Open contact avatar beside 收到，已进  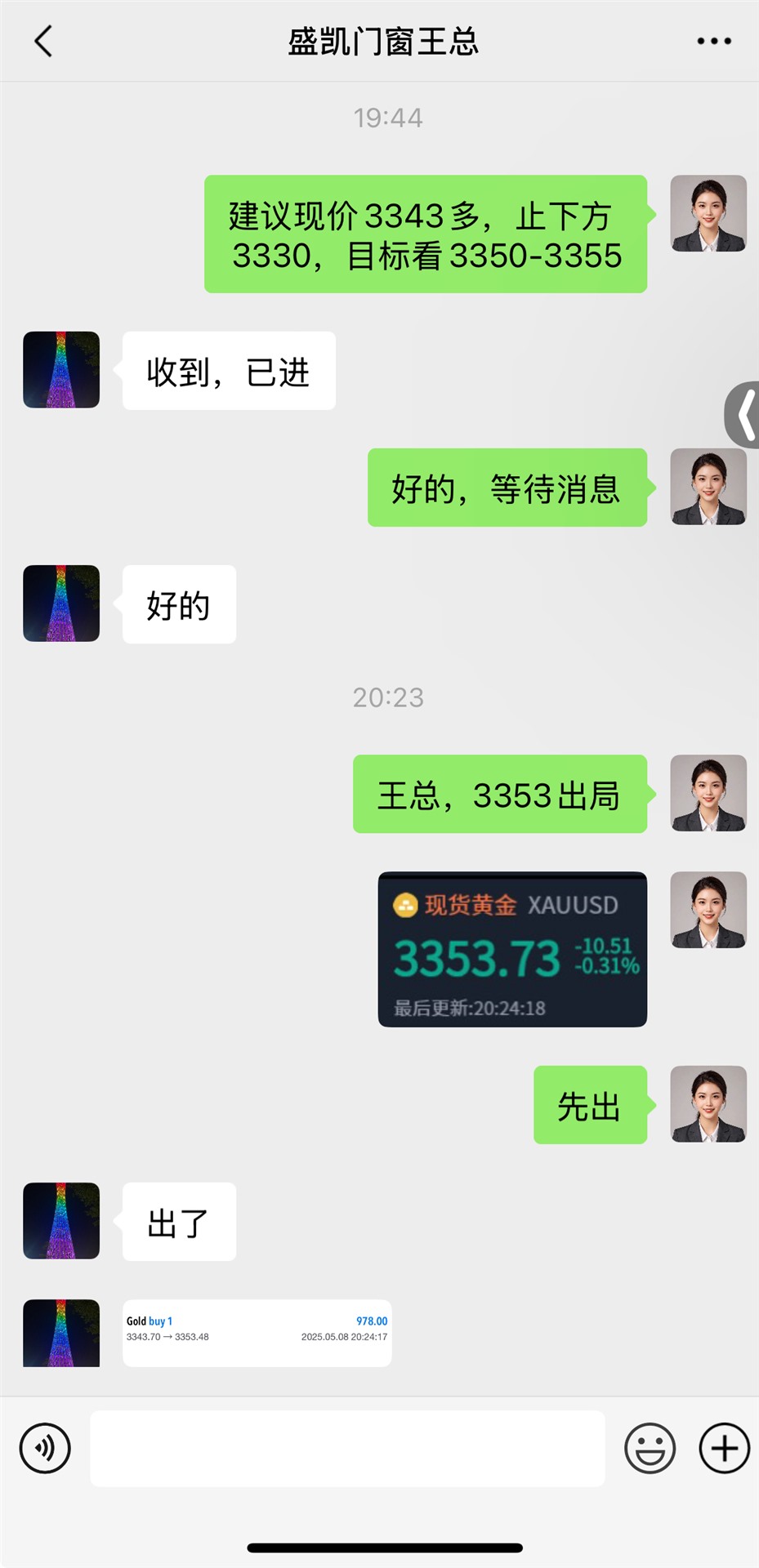(61, 370)
